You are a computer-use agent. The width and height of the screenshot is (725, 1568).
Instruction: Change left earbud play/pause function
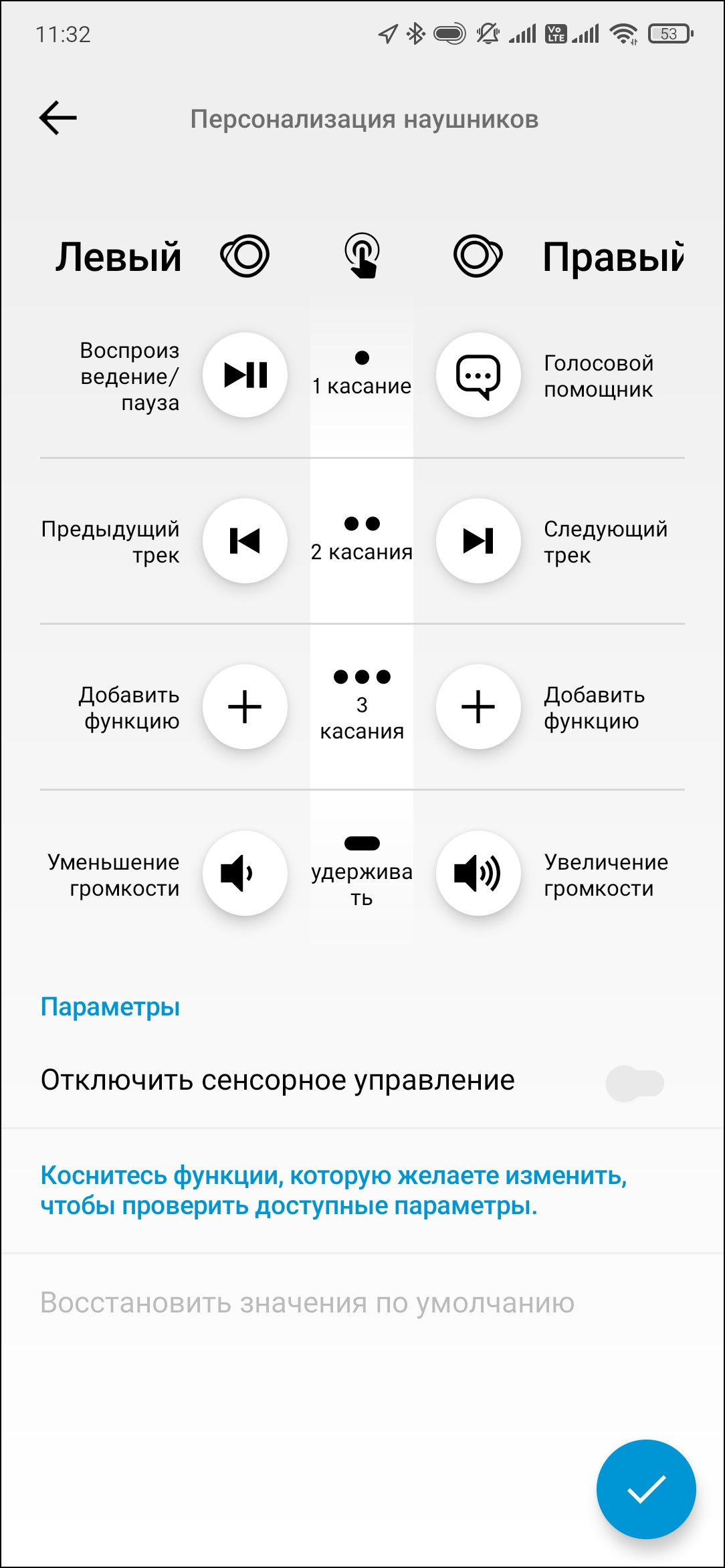point(245,375)
